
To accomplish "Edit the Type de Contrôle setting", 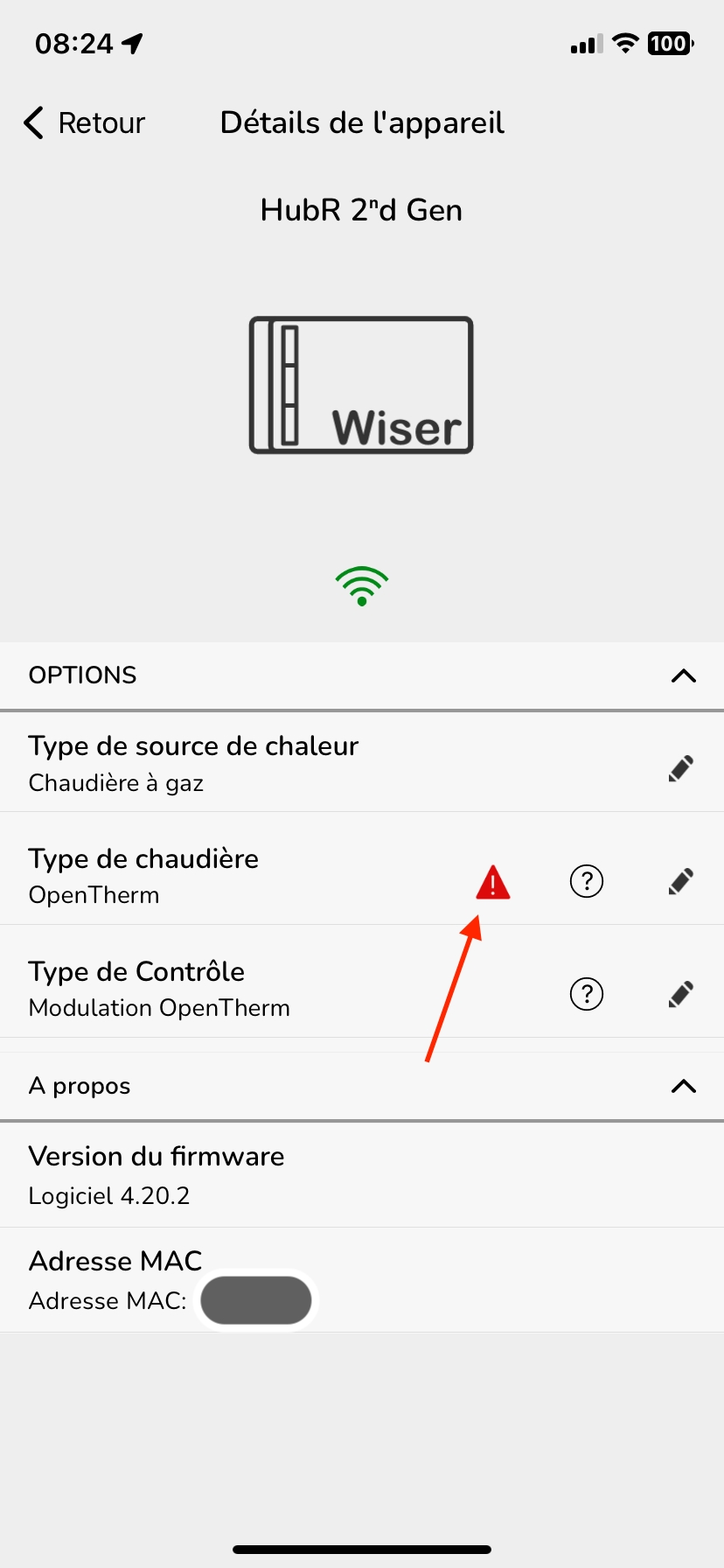I will tap(680, 994).
